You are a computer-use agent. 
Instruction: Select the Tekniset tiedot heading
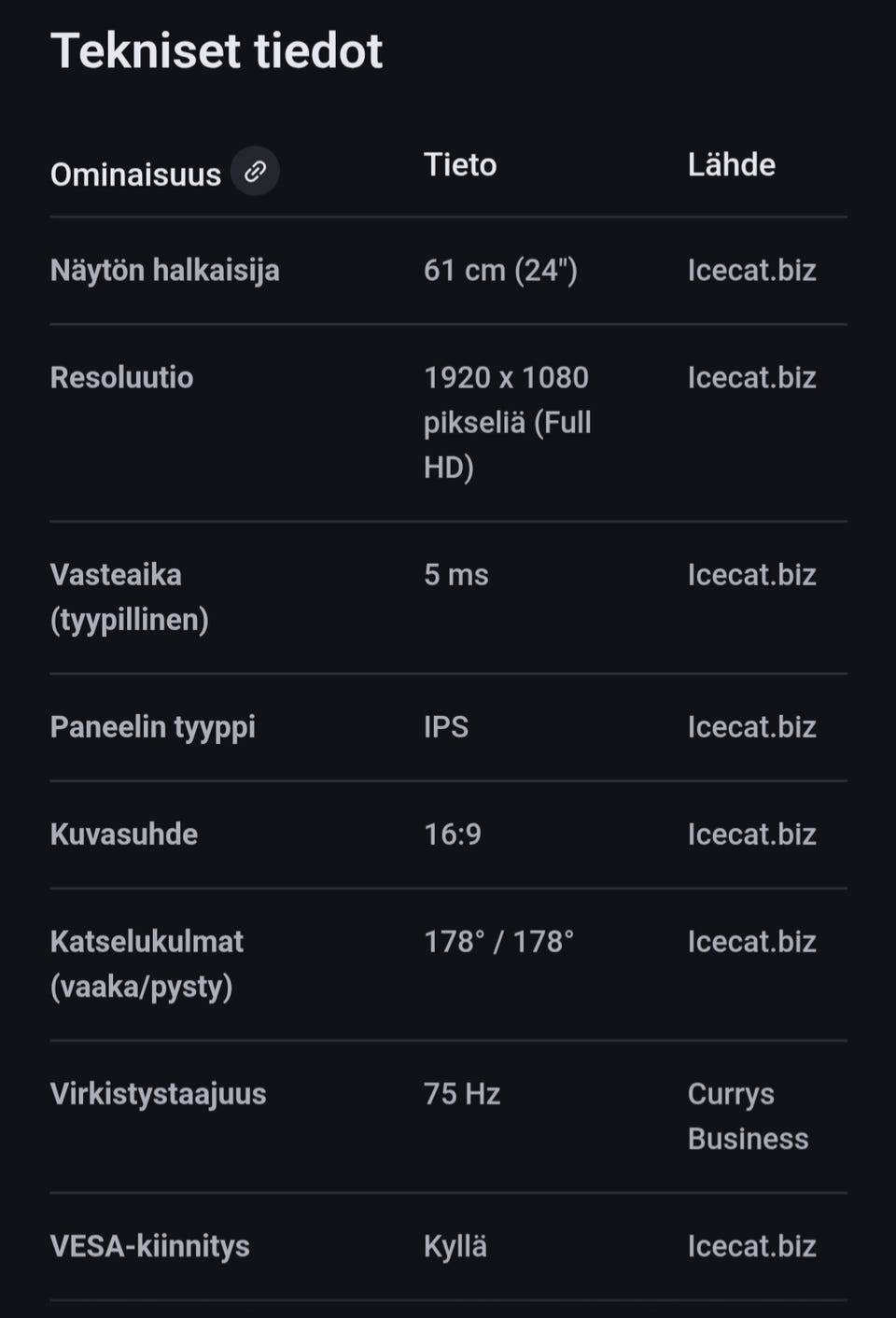coord(217,50)
